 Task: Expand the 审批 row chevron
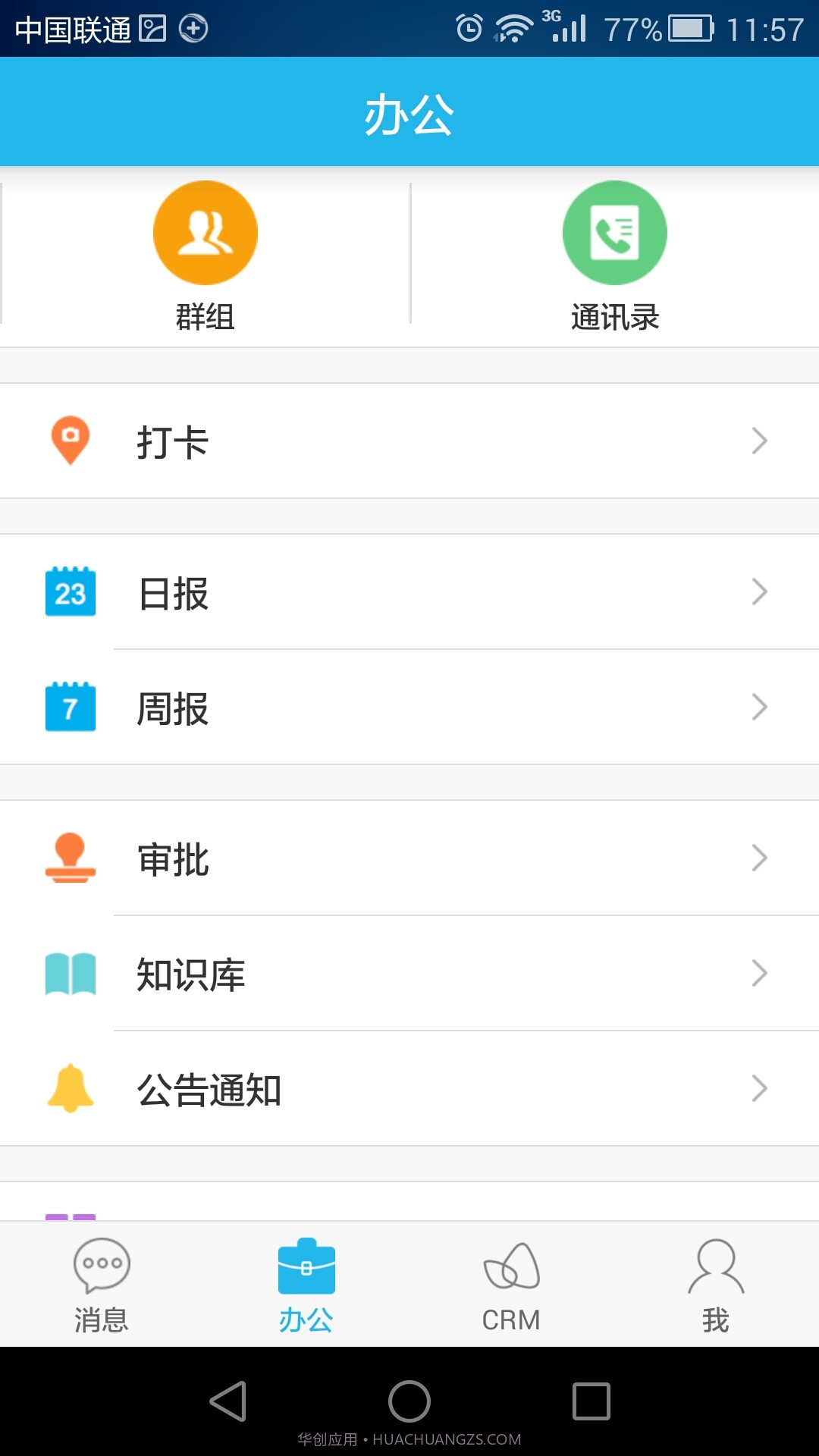(759, 858)
